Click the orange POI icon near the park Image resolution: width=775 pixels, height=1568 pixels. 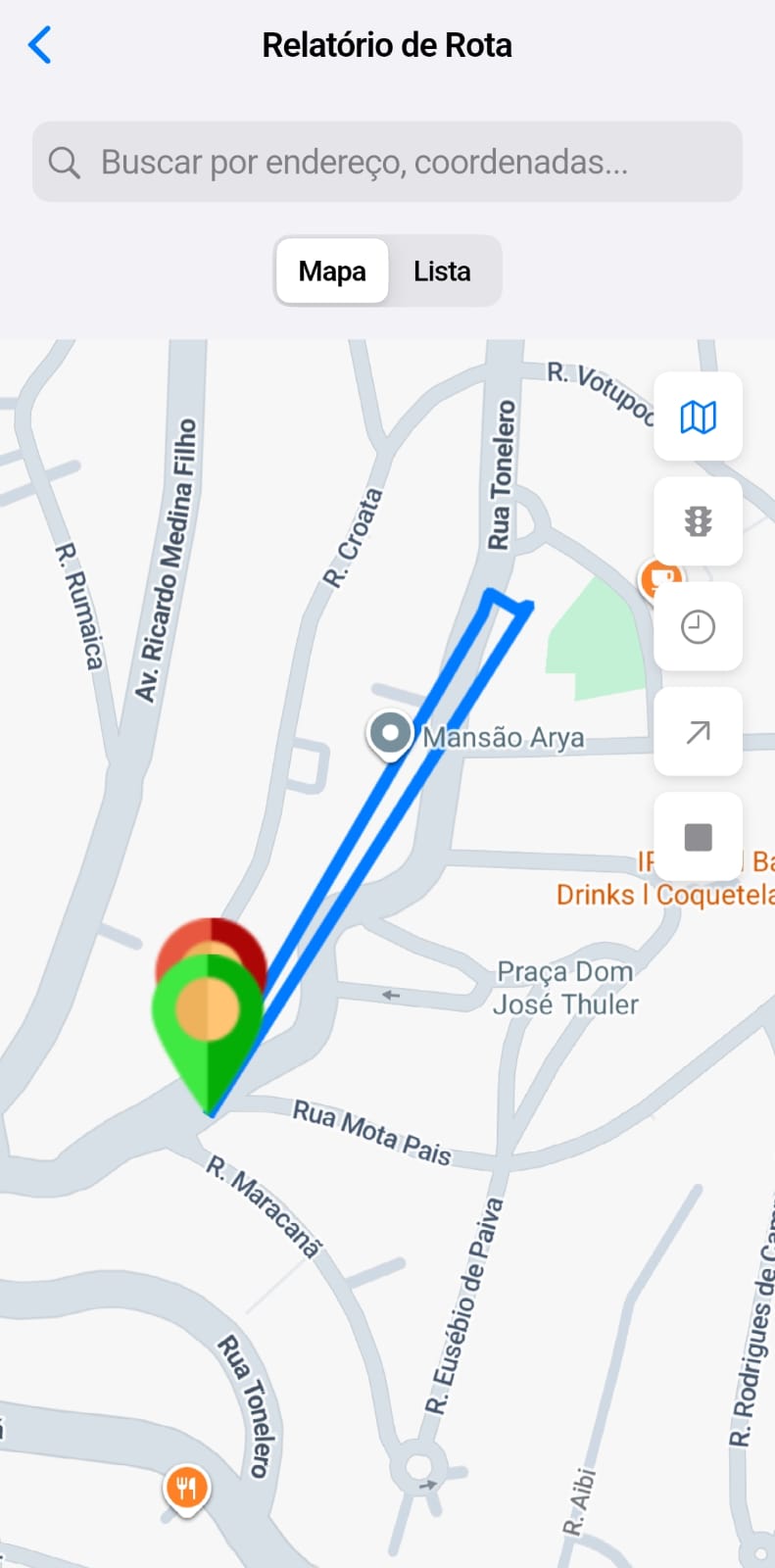point(658,578)
